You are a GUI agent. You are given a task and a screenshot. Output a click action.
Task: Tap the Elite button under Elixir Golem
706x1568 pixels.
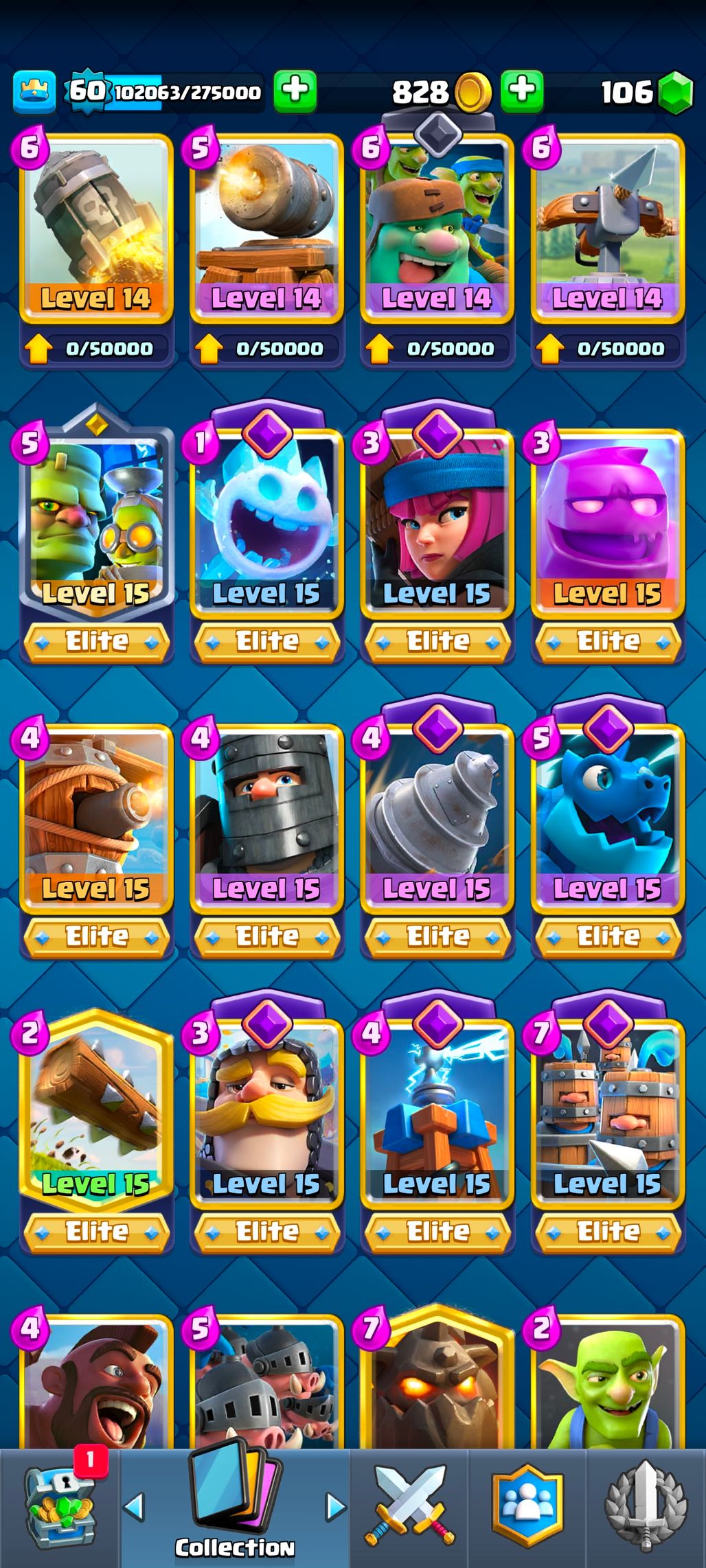pos(607,642)
